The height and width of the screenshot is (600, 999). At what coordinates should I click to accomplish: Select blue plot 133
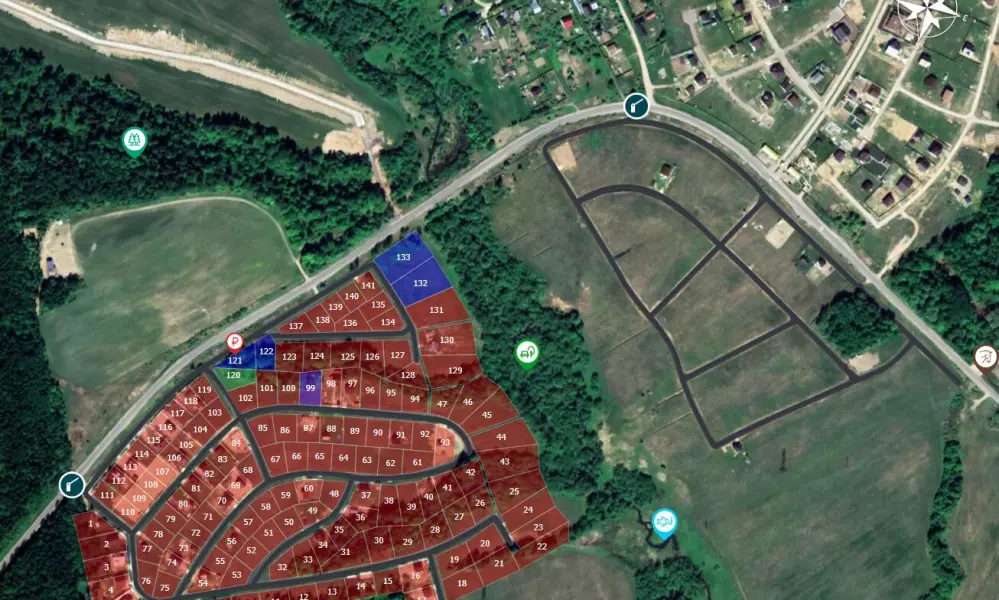[403, 257]
